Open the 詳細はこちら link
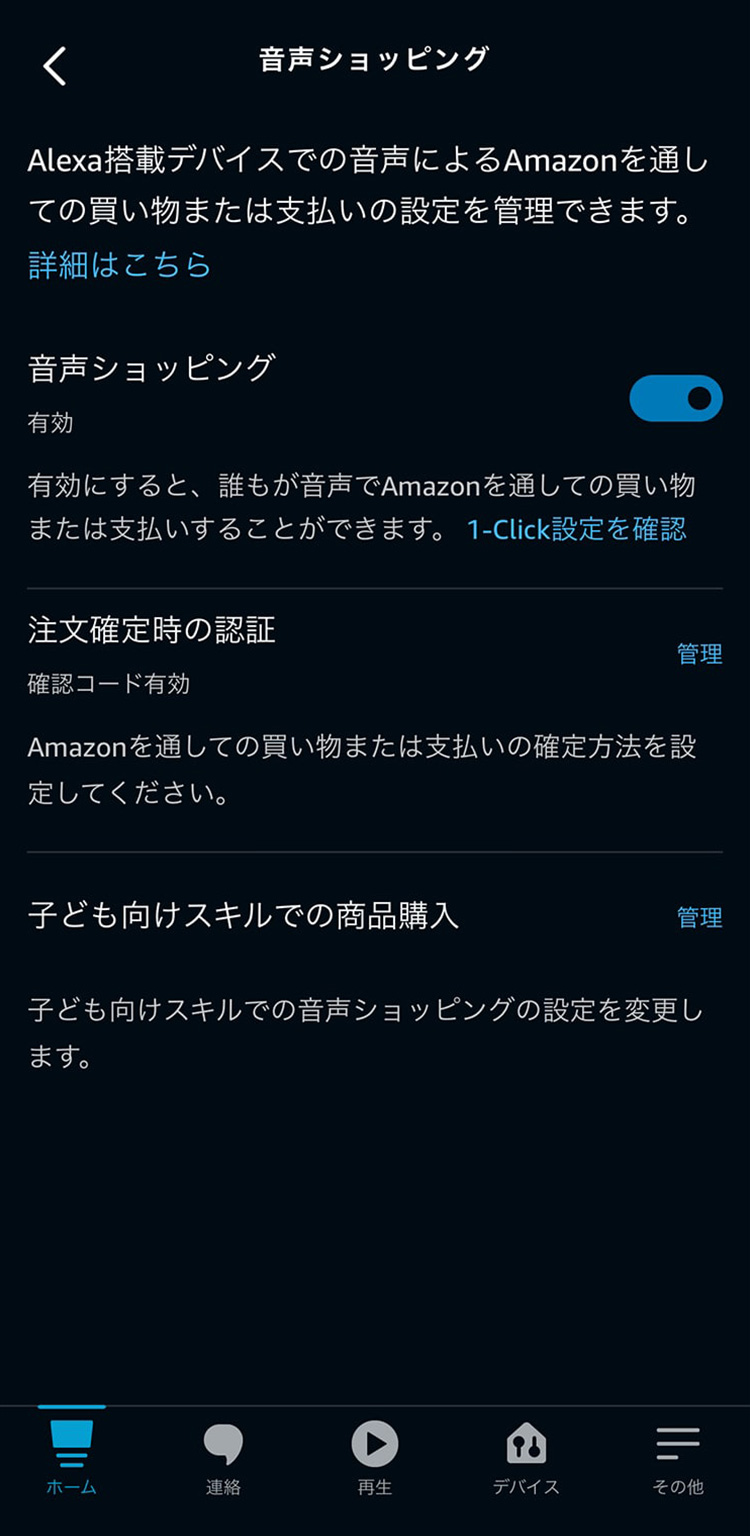The image size is (750, 1536). [120, 265]
